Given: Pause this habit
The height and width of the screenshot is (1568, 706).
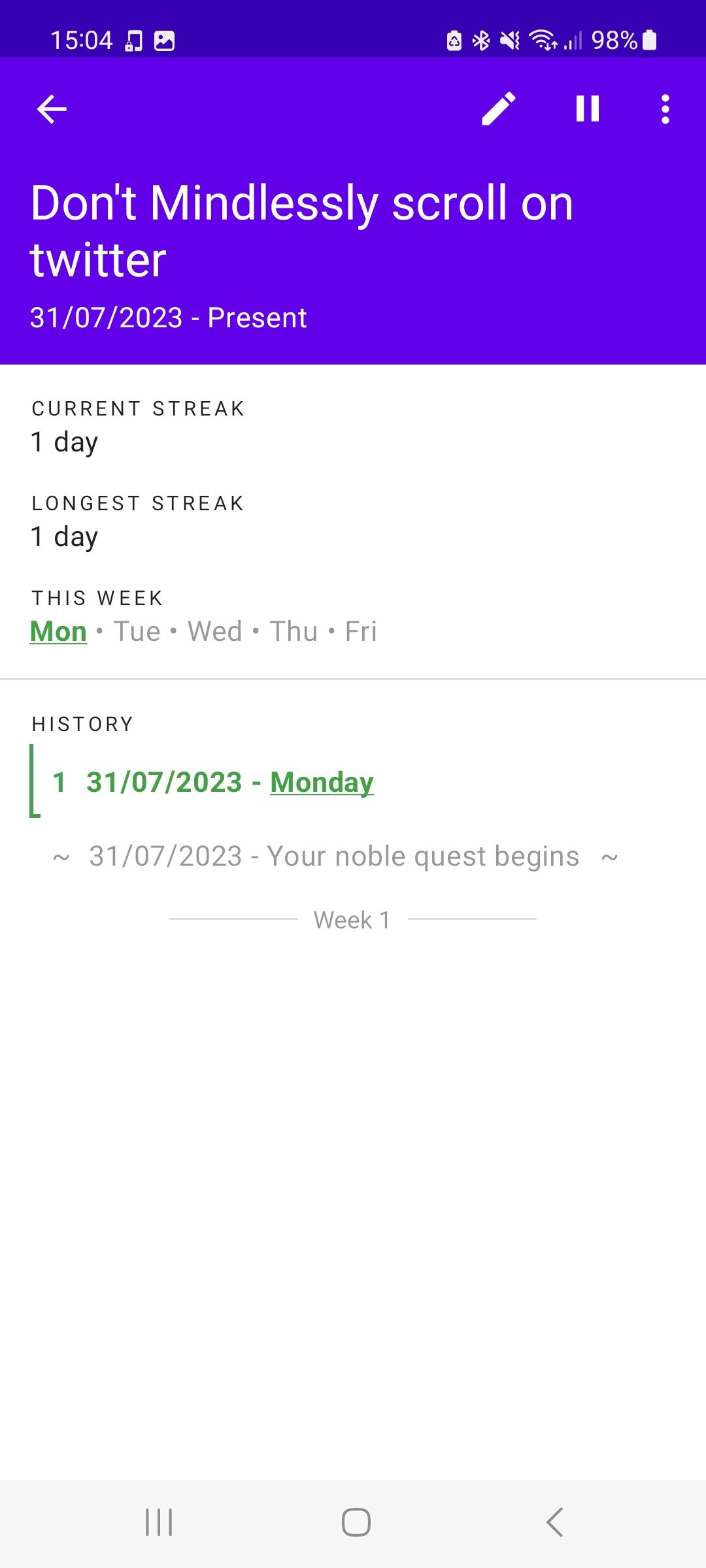Looking at the screenshot, I should 587,109.
